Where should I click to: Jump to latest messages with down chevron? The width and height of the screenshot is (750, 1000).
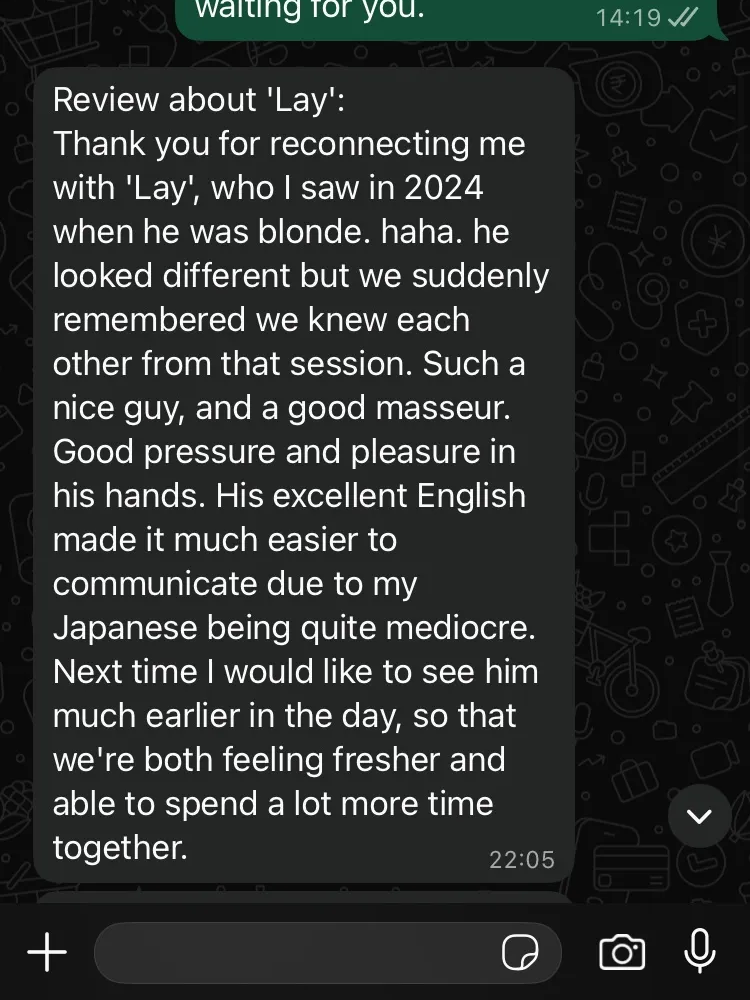point(700,816)
